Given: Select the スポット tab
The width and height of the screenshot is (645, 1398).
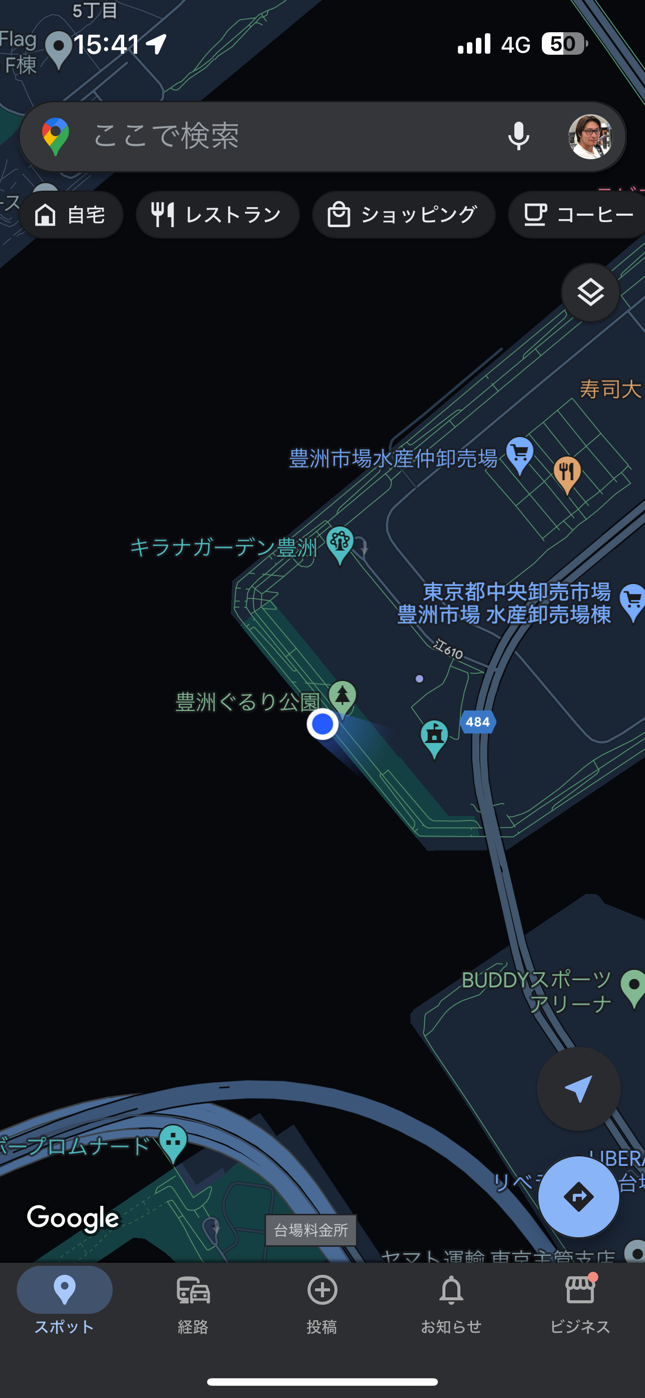Looking at the screenshot, I should 64,1305.
